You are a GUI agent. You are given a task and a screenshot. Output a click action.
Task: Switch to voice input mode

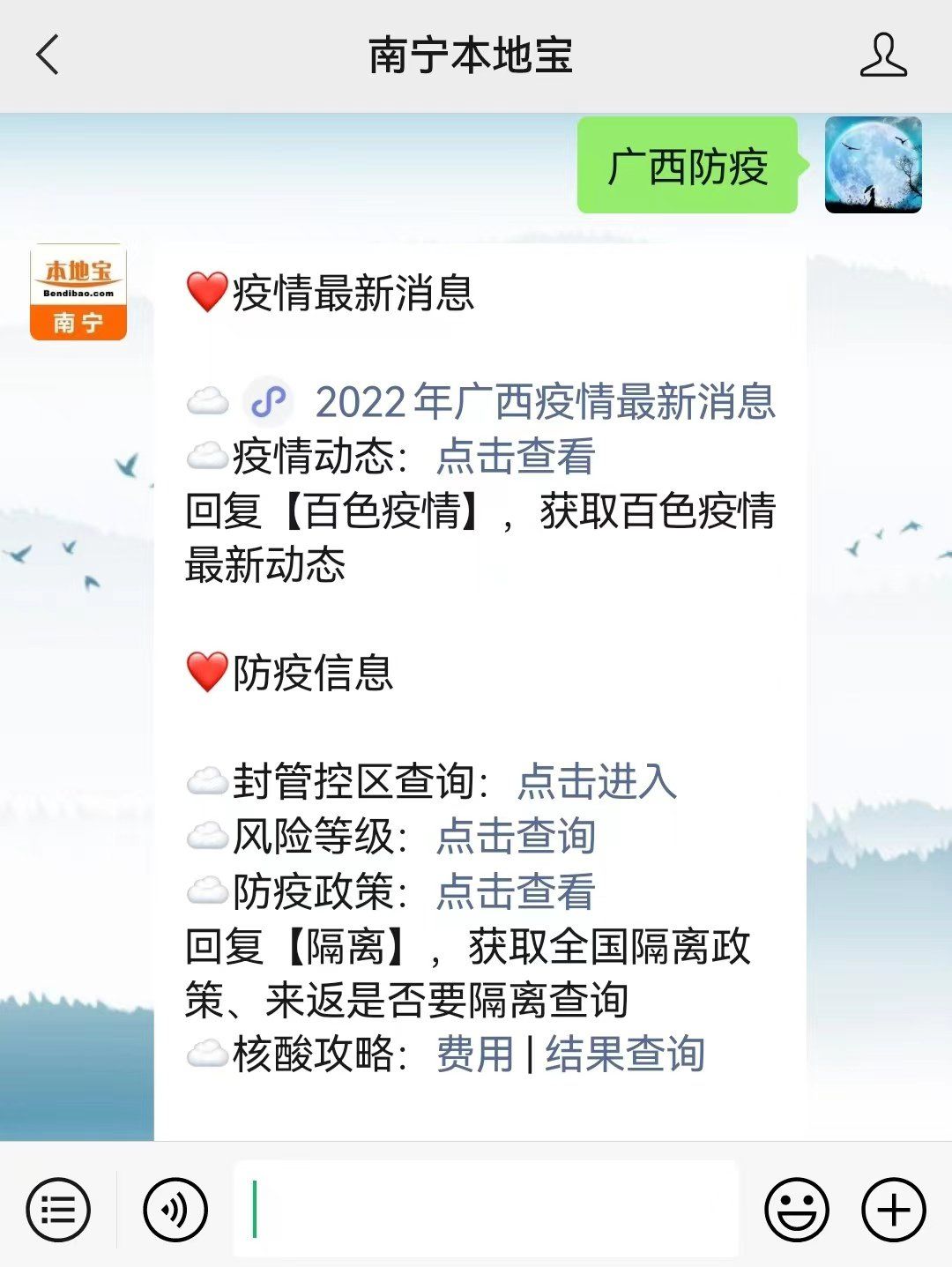click(175, 1210)
